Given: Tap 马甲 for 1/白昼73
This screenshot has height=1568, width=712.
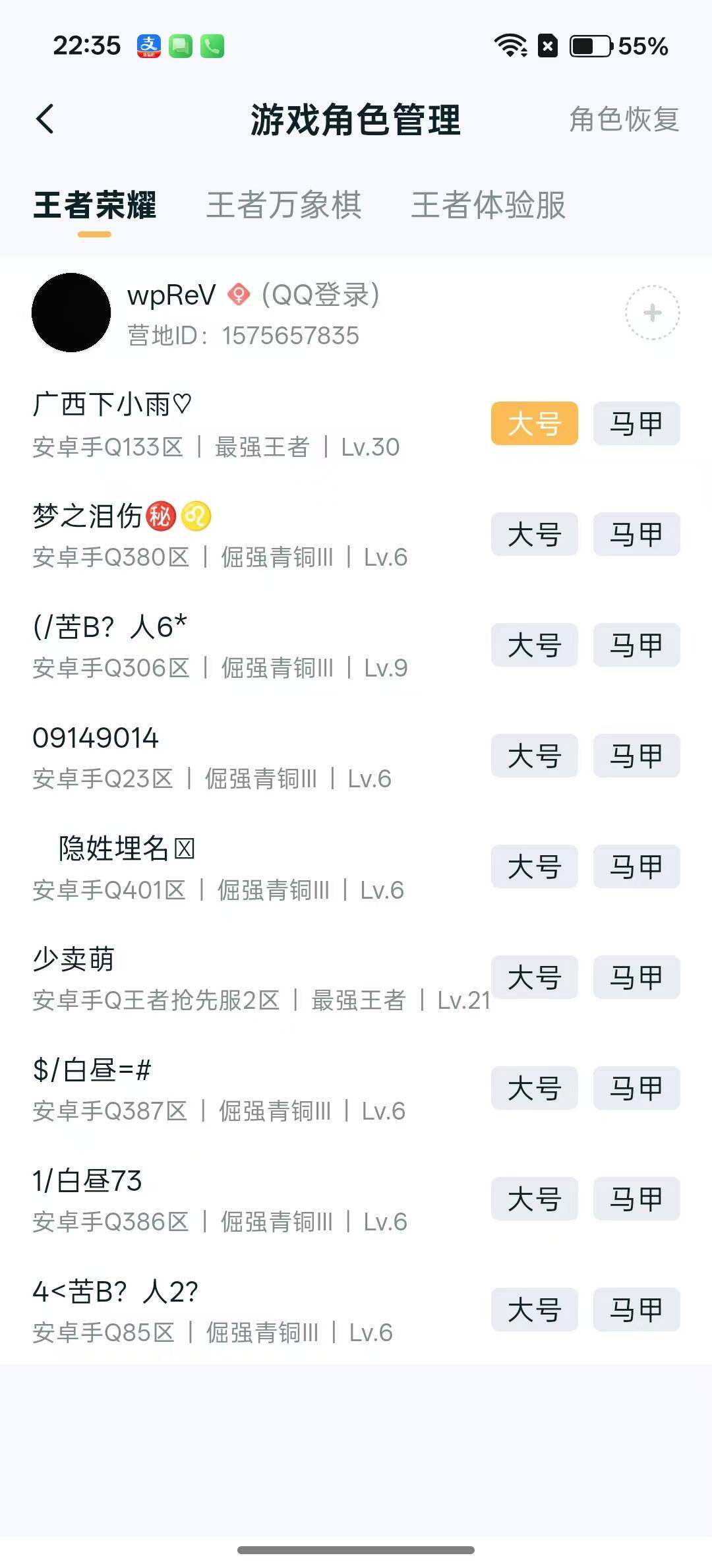Looking at the screenshot, I should (x=635, y=1199).
